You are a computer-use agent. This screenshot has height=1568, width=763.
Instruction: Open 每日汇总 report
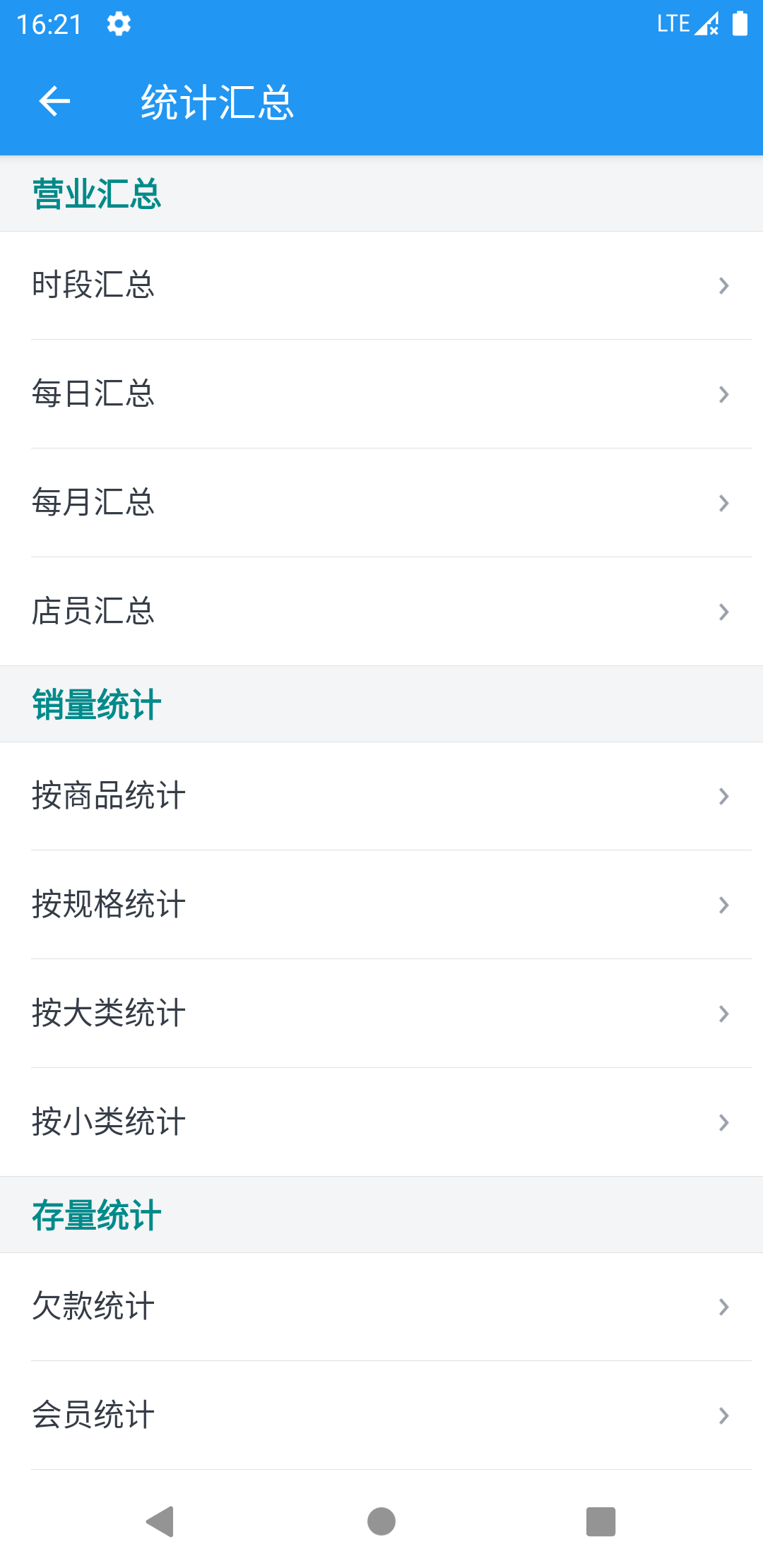381,394
